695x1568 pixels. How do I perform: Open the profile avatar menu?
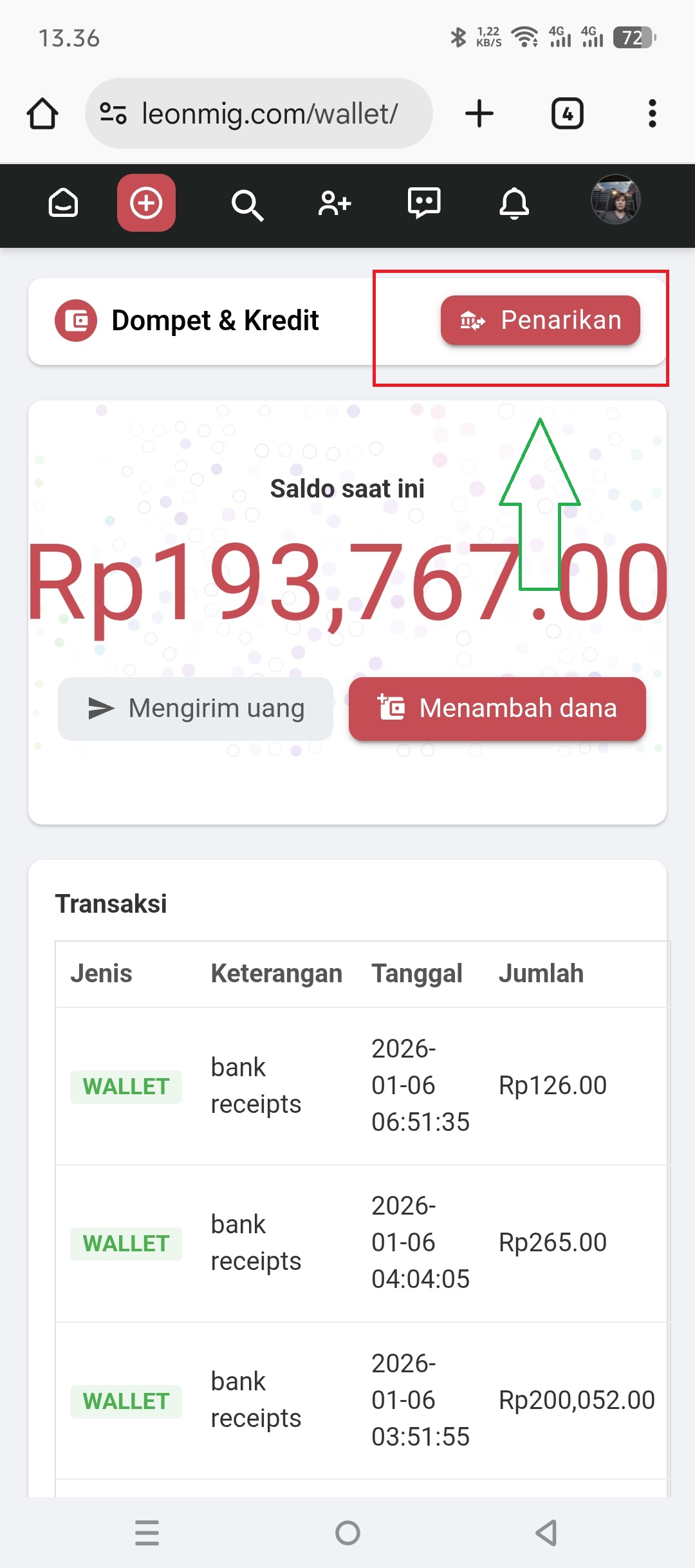615,200
